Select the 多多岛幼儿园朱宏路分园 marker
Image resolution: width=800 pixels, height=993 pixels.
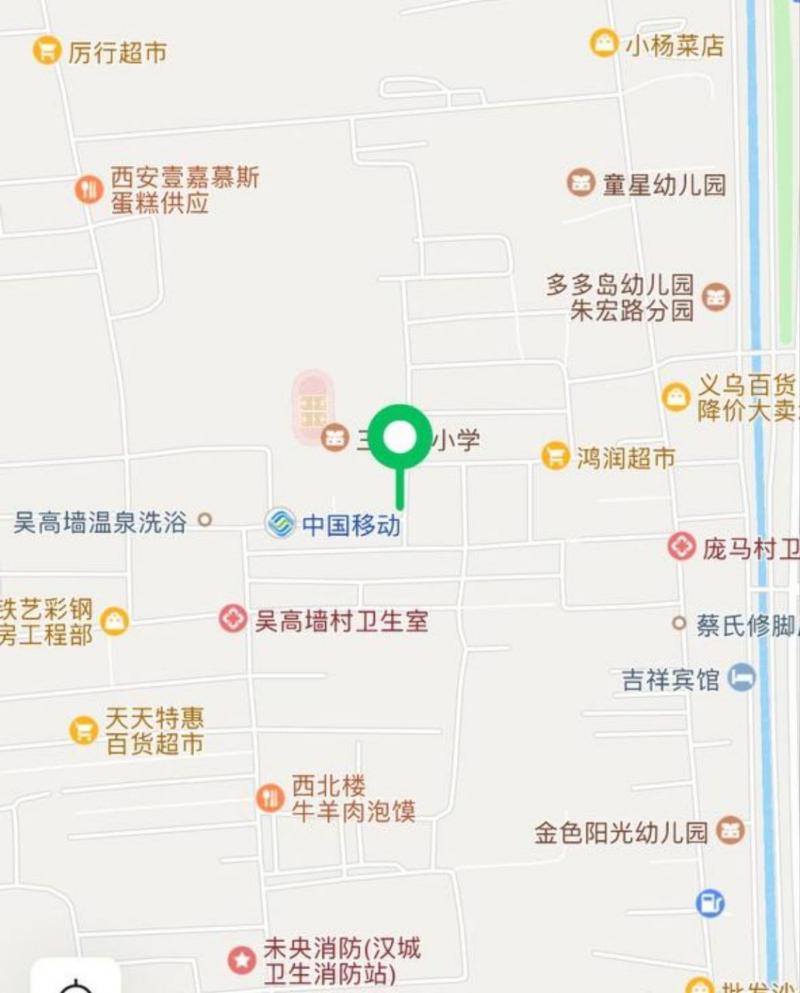pos(716,297)
